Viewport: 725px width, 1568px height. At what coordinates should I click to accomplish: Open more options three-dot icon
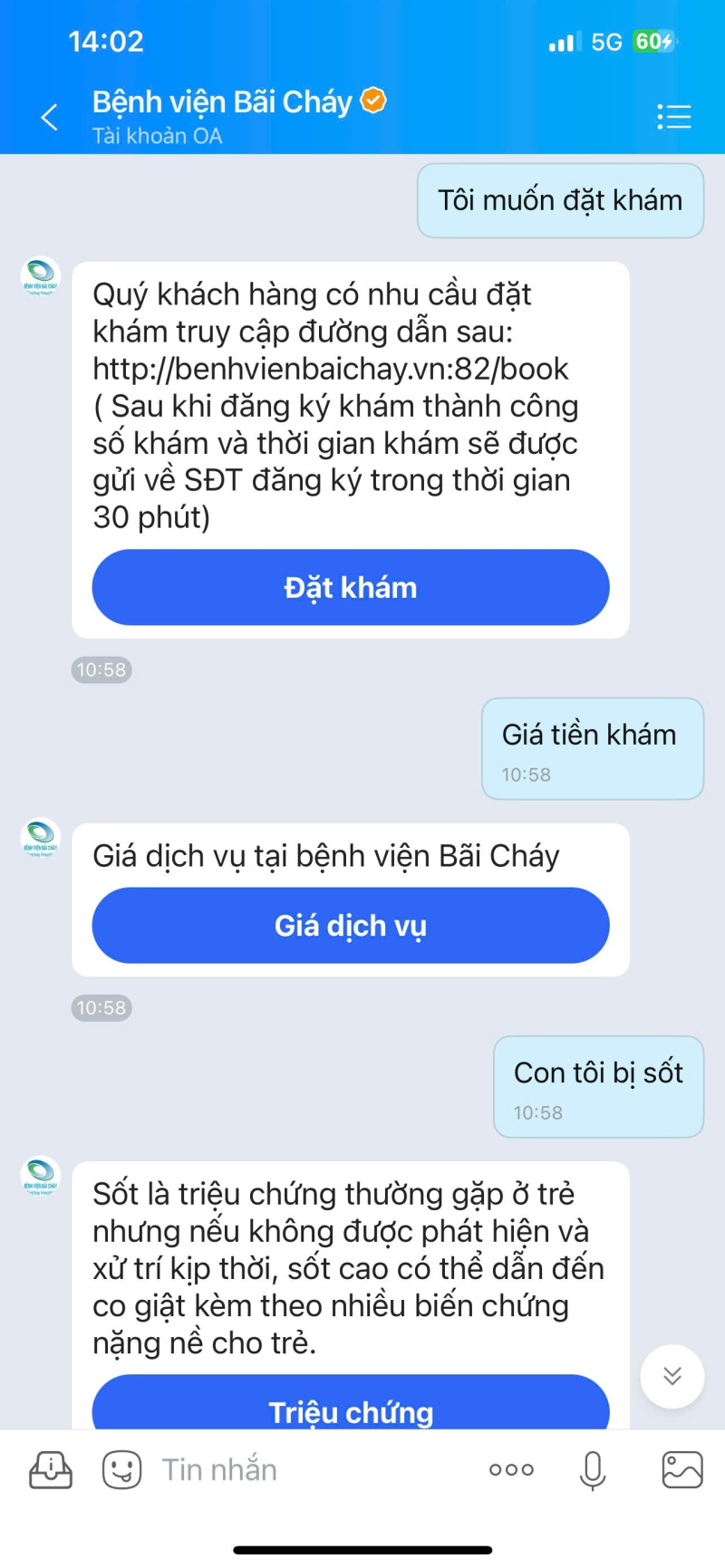(511, 1469)
